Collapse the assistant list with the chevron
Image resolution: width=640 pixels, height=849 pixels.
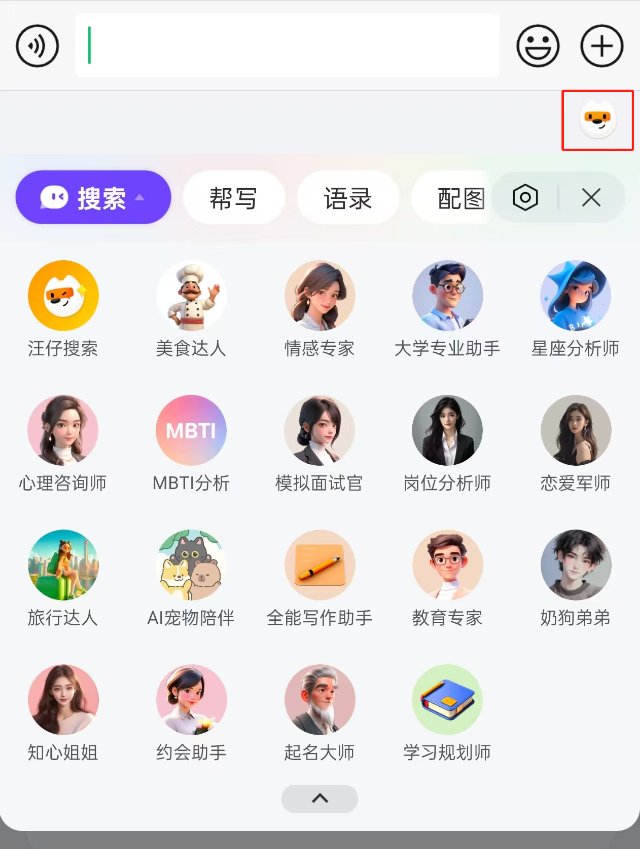[319, 798]
